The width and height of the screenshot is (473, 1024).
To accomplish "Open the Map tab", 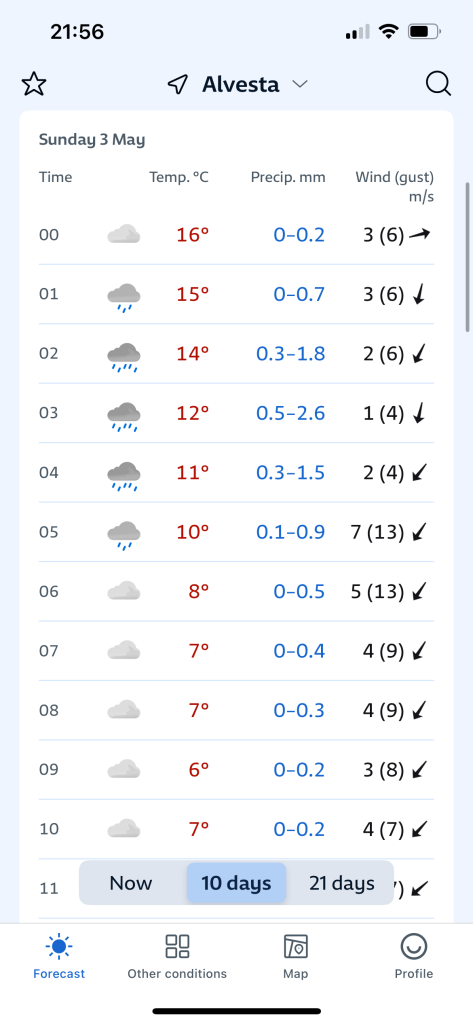I will coord(295,956).
